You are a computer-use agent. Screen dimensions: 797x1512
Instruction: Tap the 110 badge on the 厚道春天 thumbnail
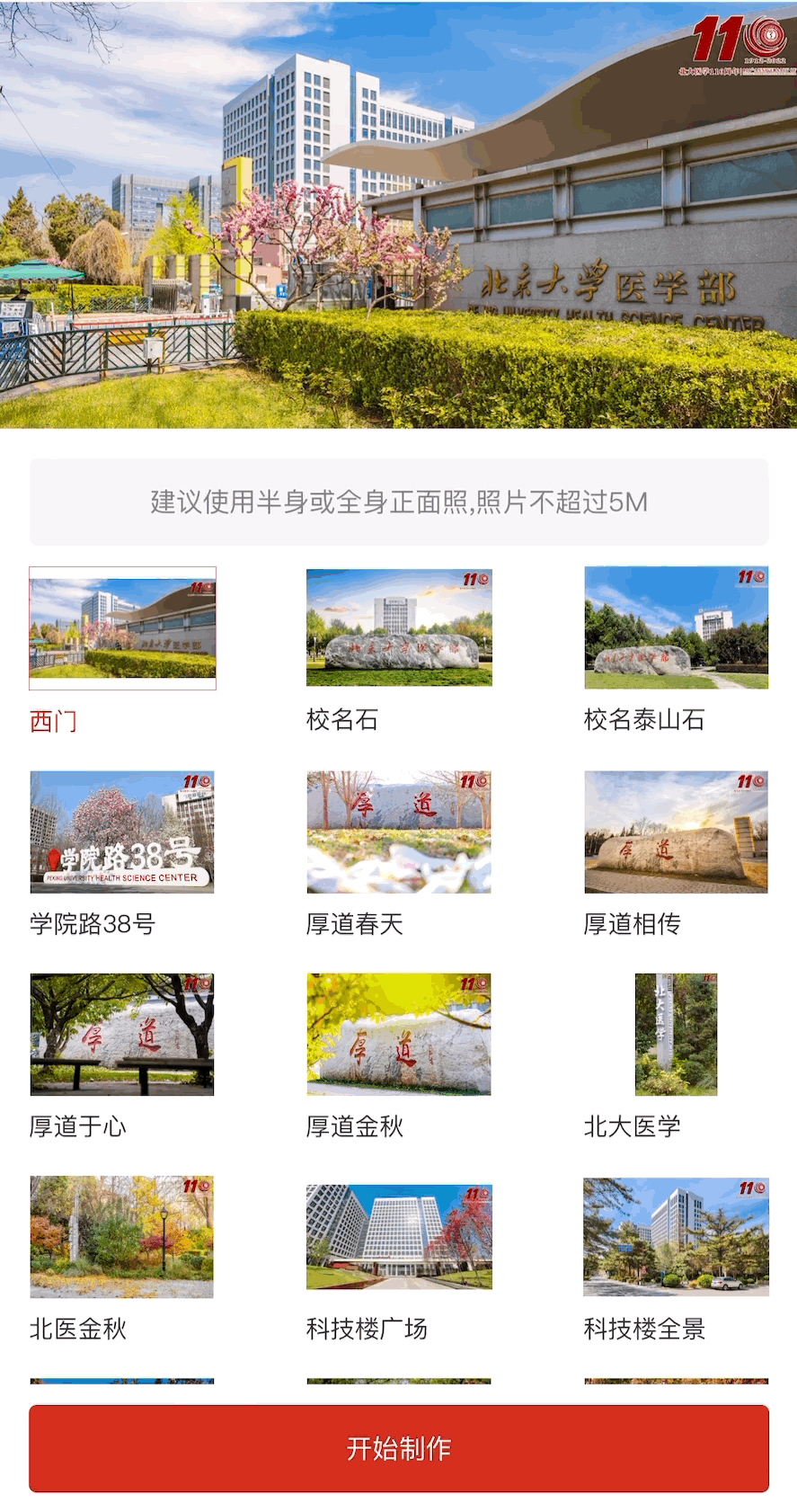pyautogui.click(x=473, y=781)
